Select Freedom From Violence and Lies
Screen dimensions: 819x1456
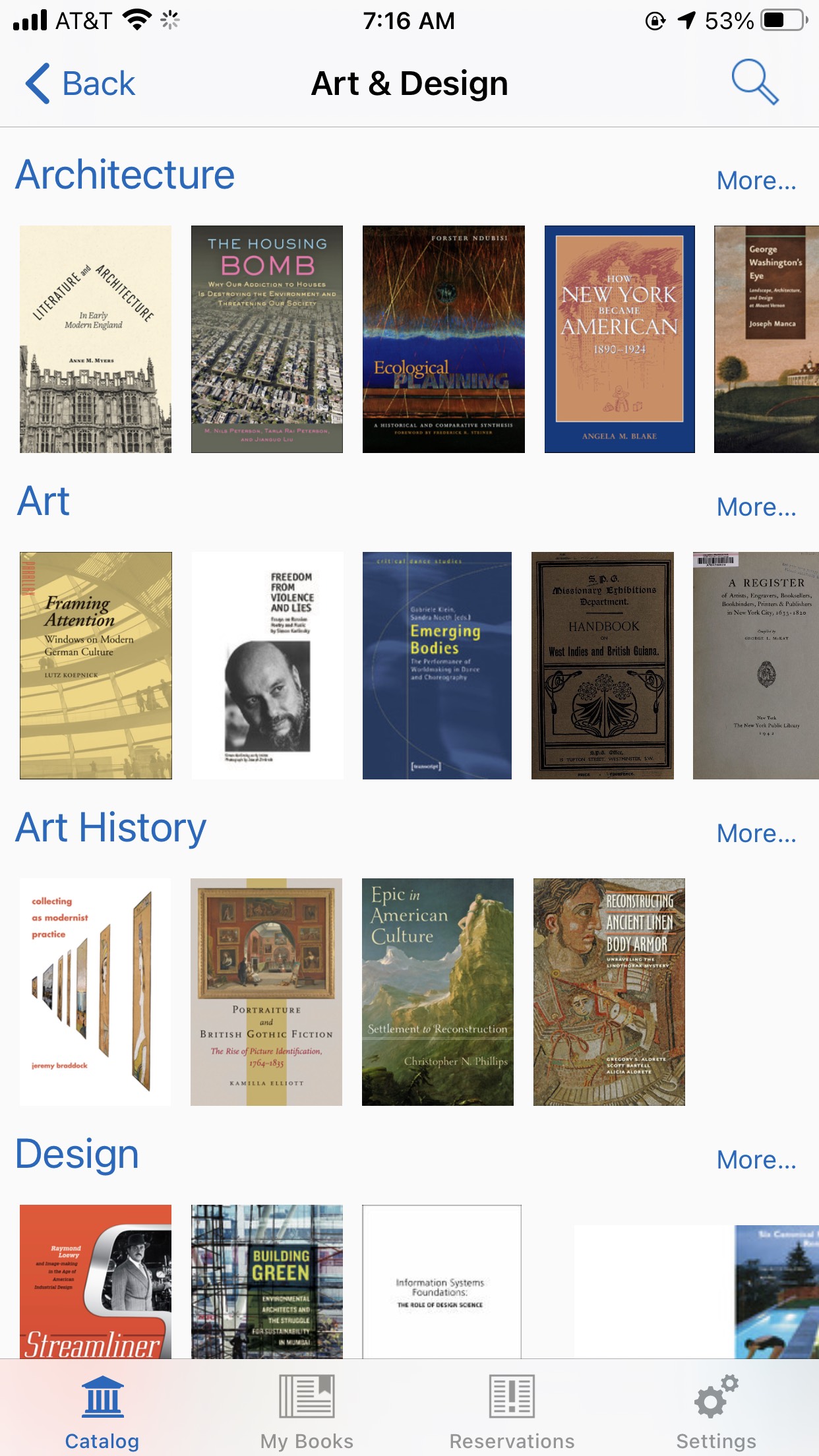pyautogui.click(x=267, y=665)
